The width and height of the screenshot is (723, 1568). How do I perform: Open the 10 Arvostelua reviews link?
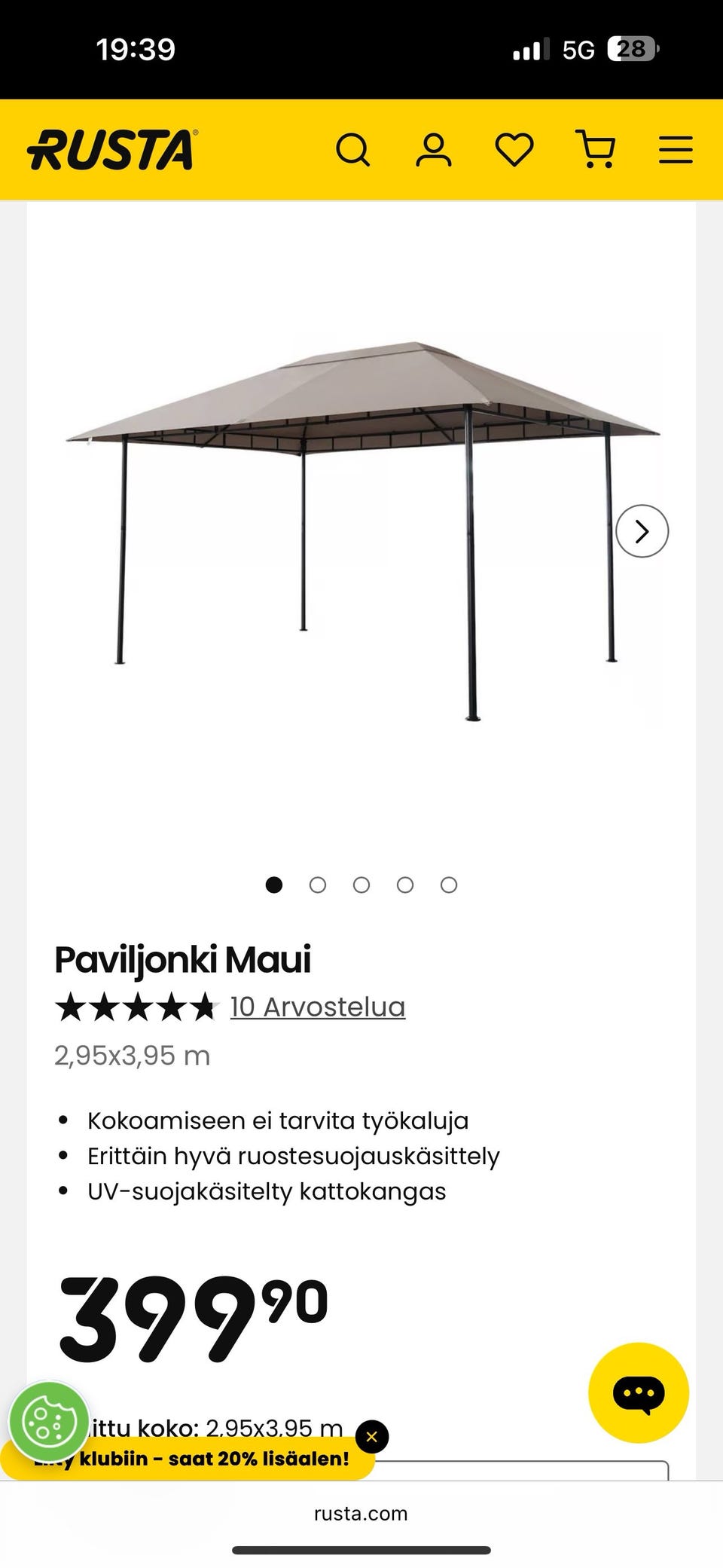(x=317, y=1007)
